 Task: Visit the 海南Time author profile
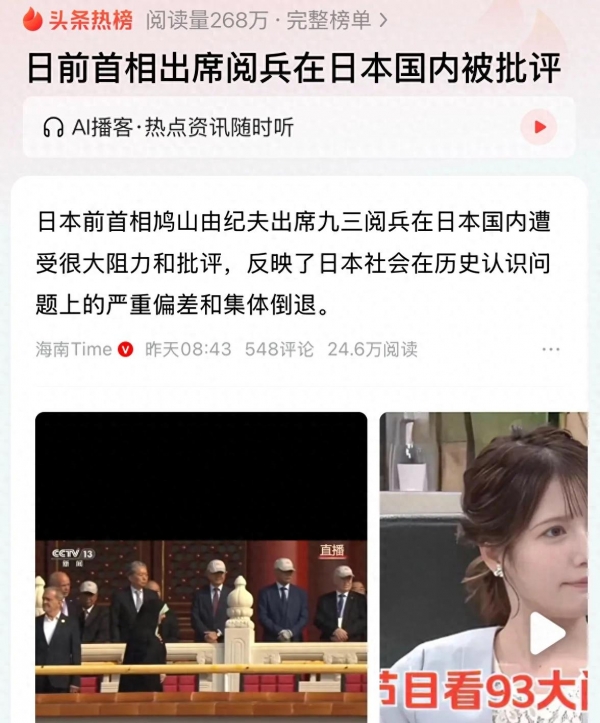(x=73, y=349)
